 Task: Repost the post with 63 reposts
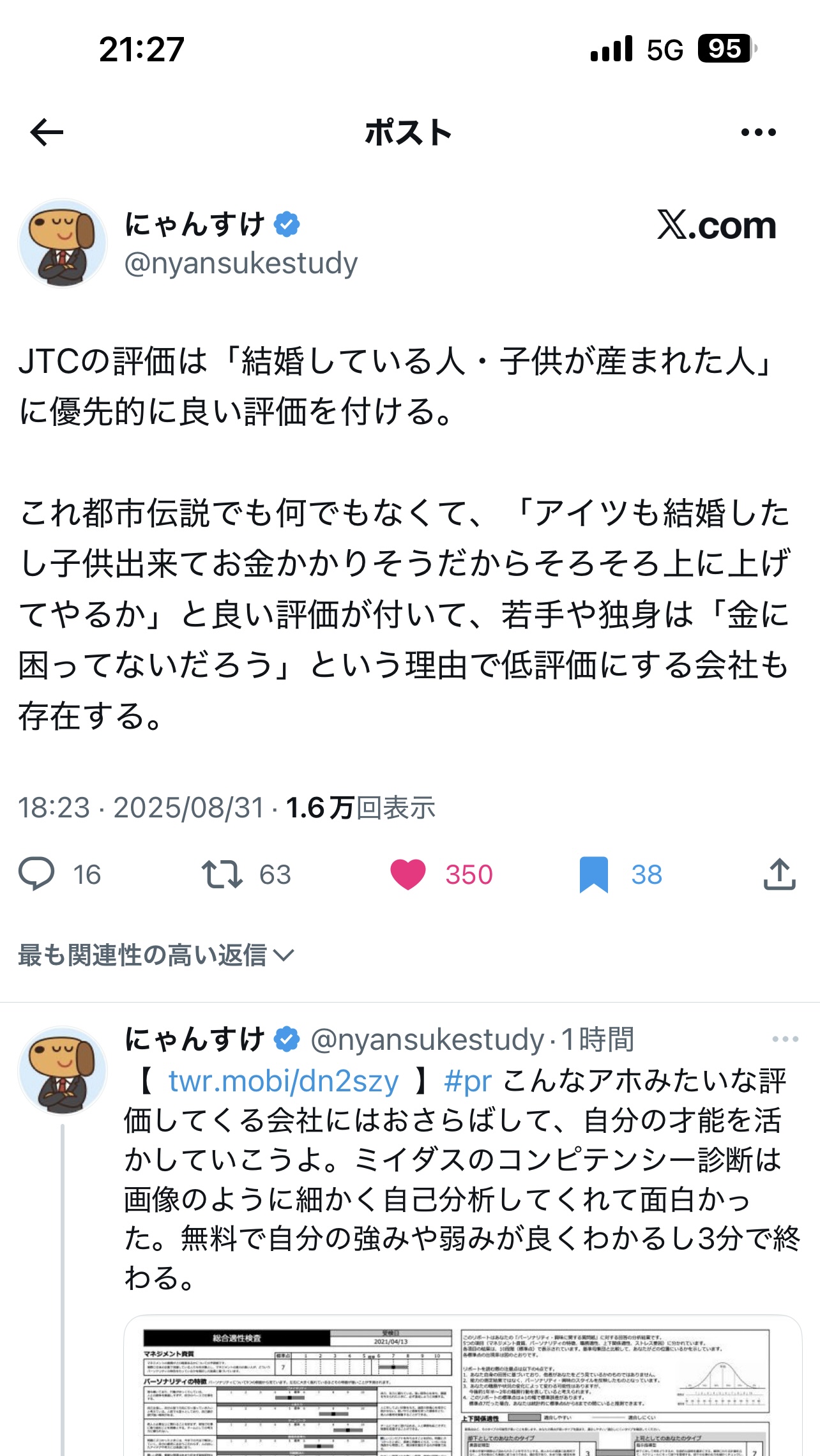[222, 874]
